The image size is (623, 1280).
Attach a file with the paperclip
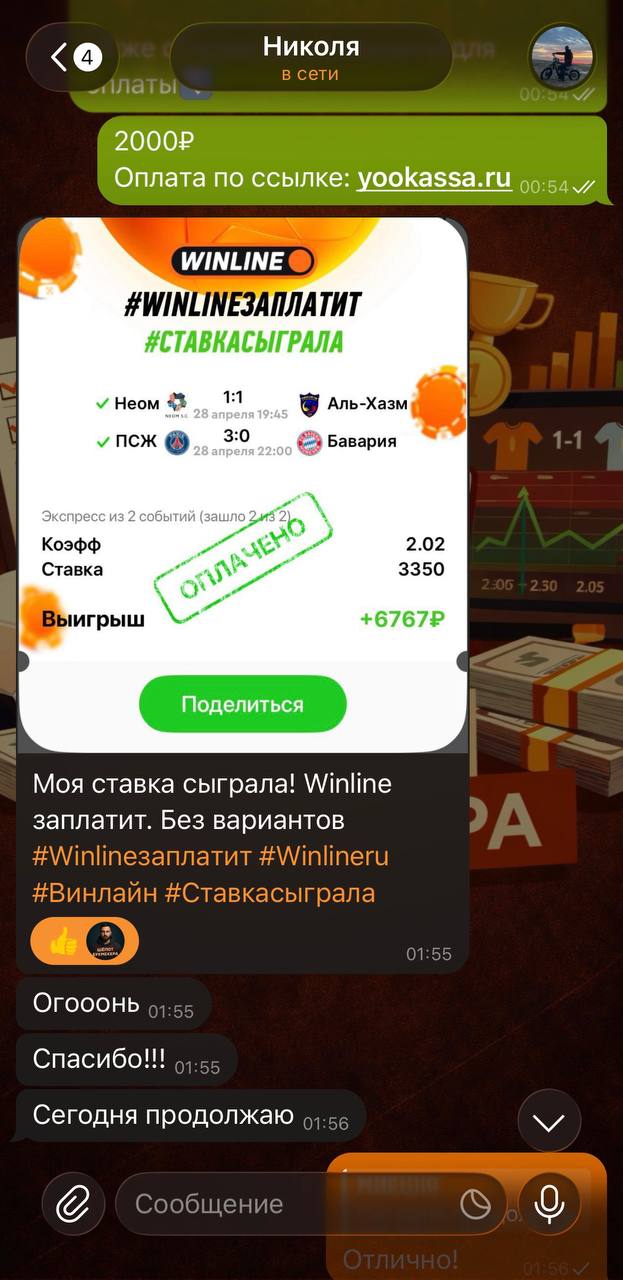(x=73, y=1204)
